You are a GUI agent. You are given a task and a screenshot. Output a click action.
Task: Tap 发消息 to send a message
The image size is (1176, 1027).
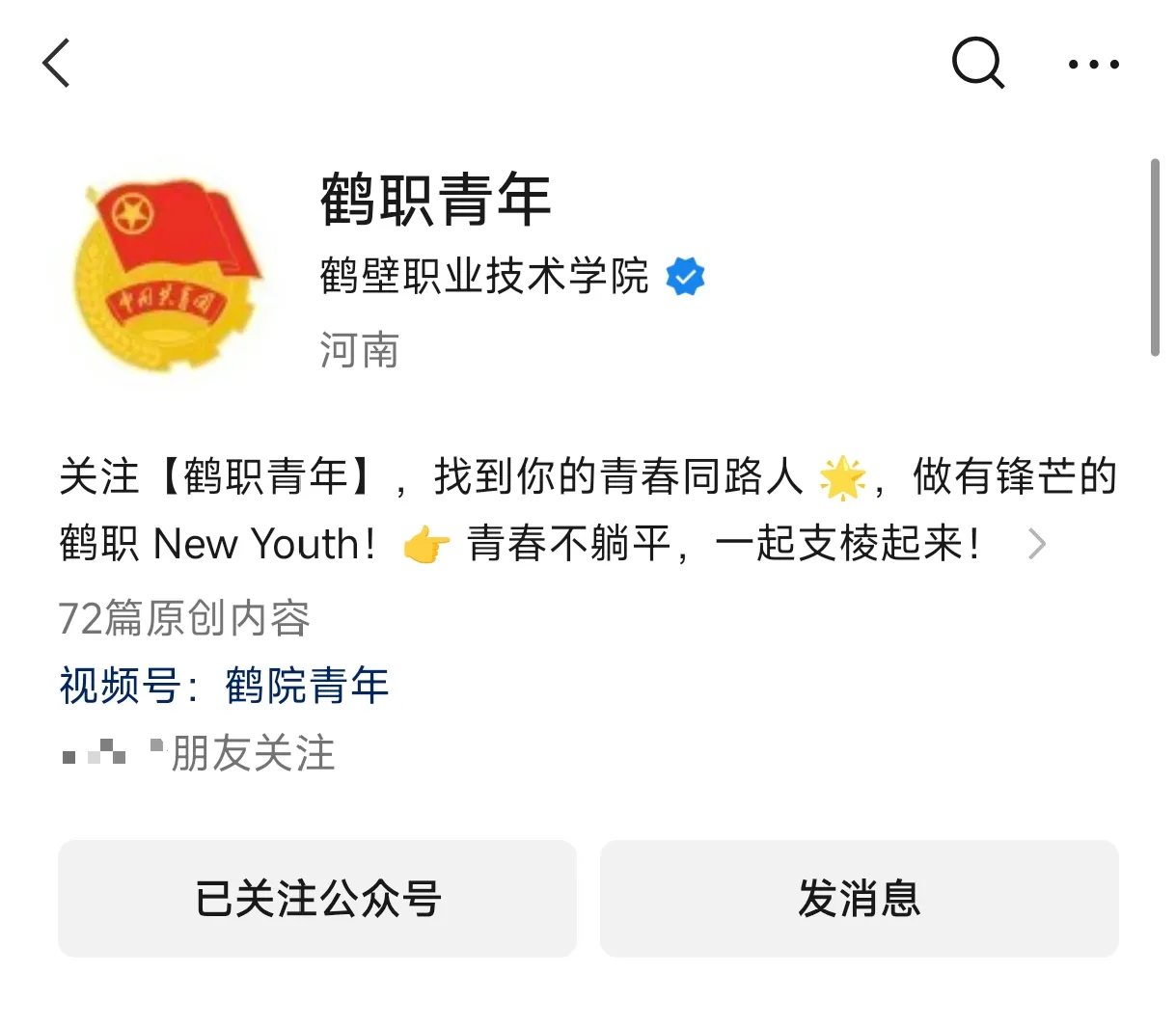[859, 898]
